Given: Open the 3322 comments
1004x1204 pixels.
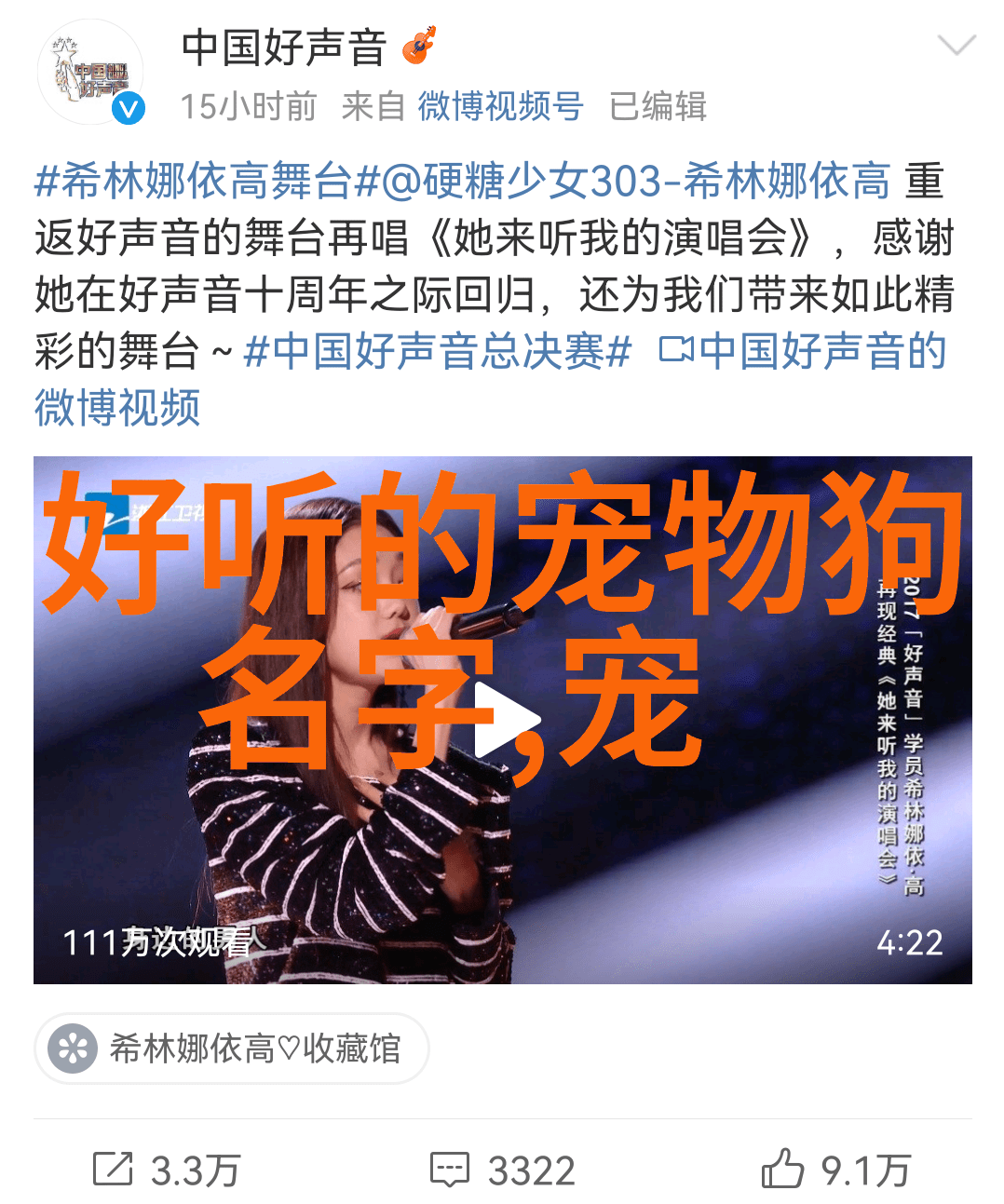Looking at the screenshot, I should click(x=502, y=1170).
